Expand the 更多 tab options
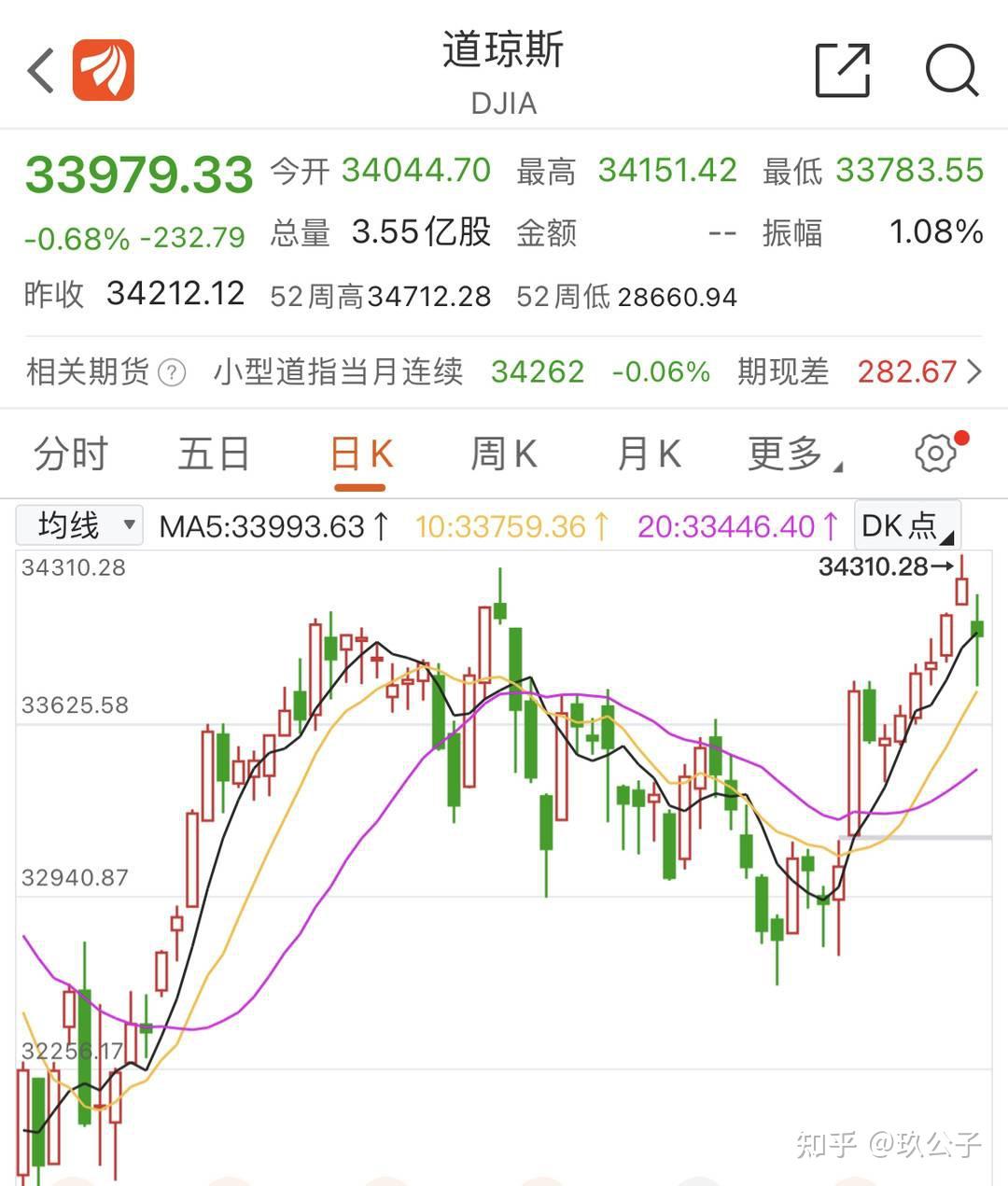Viewport: 1008px width, 1186px height. point(789,453)
